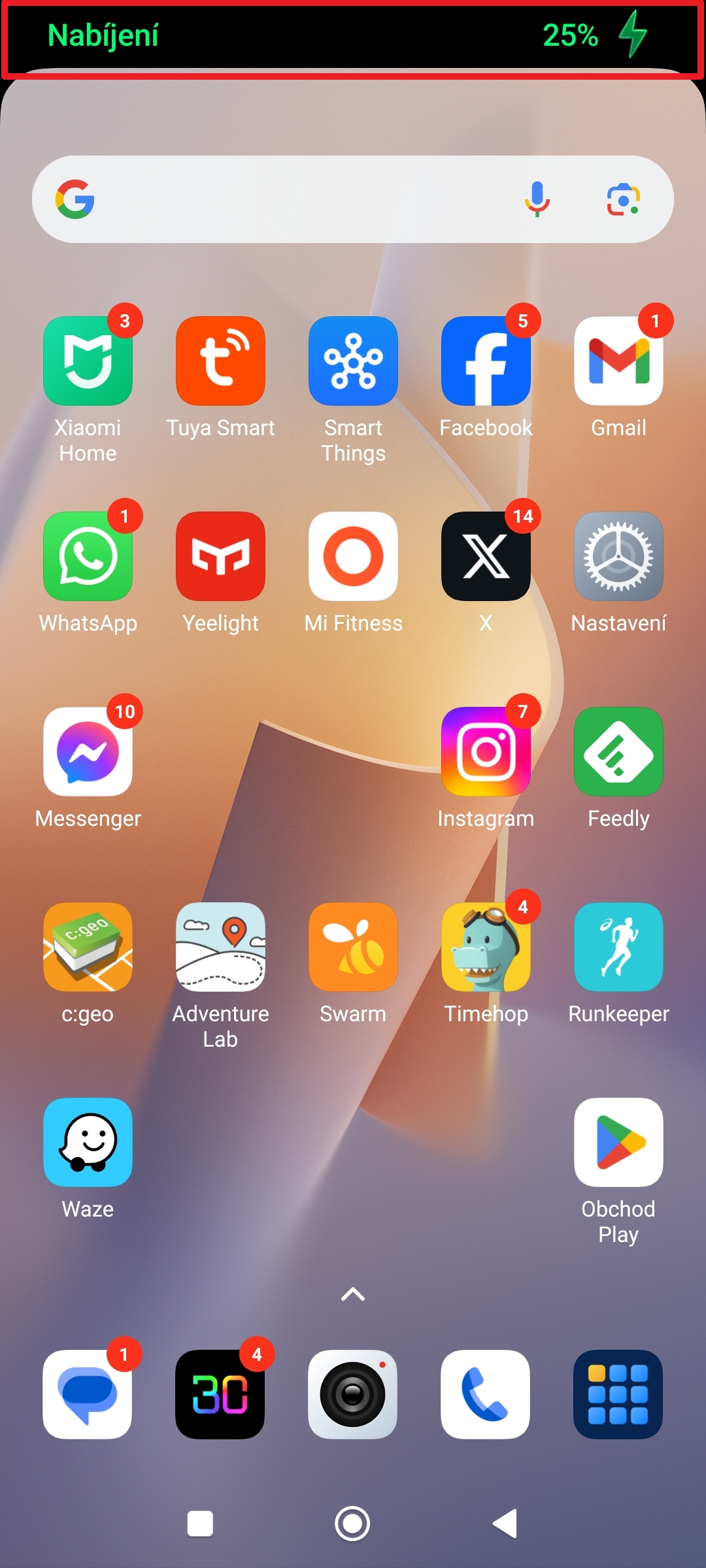Open the Yeelight app

221,556
